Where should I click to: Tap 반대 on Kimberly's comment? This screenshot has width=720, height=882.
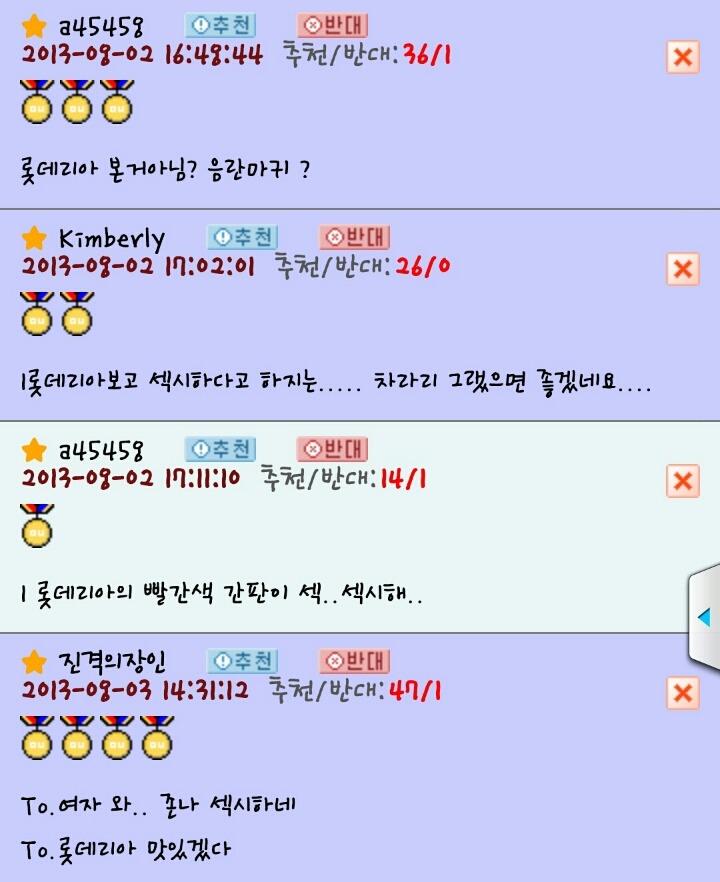point(355,237)
